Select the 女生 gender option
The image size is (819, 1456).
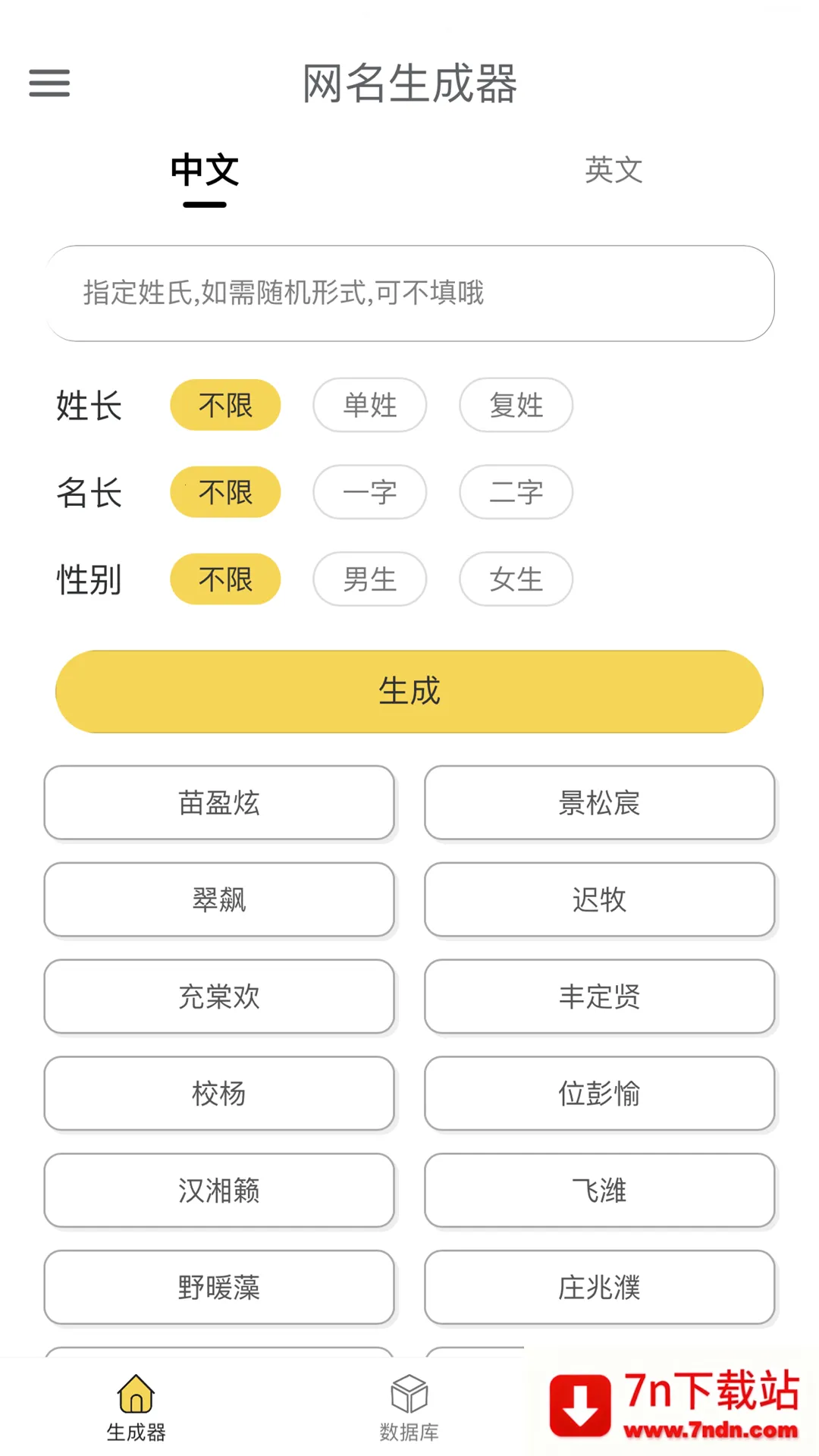516,579
